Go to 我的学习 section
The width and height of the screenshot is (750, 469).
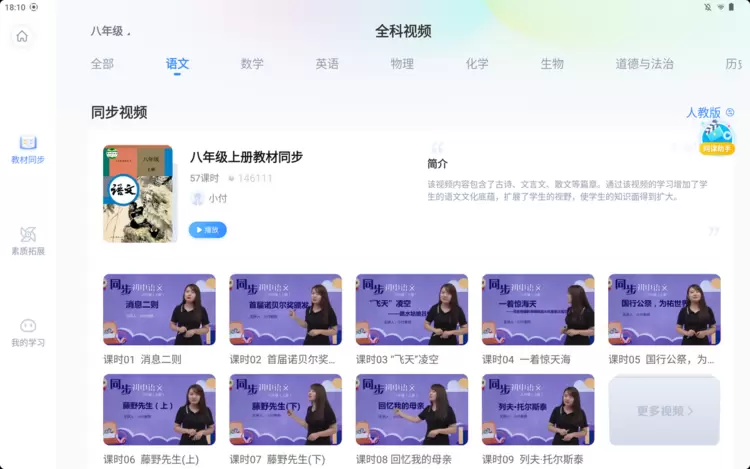coord(28,332)
